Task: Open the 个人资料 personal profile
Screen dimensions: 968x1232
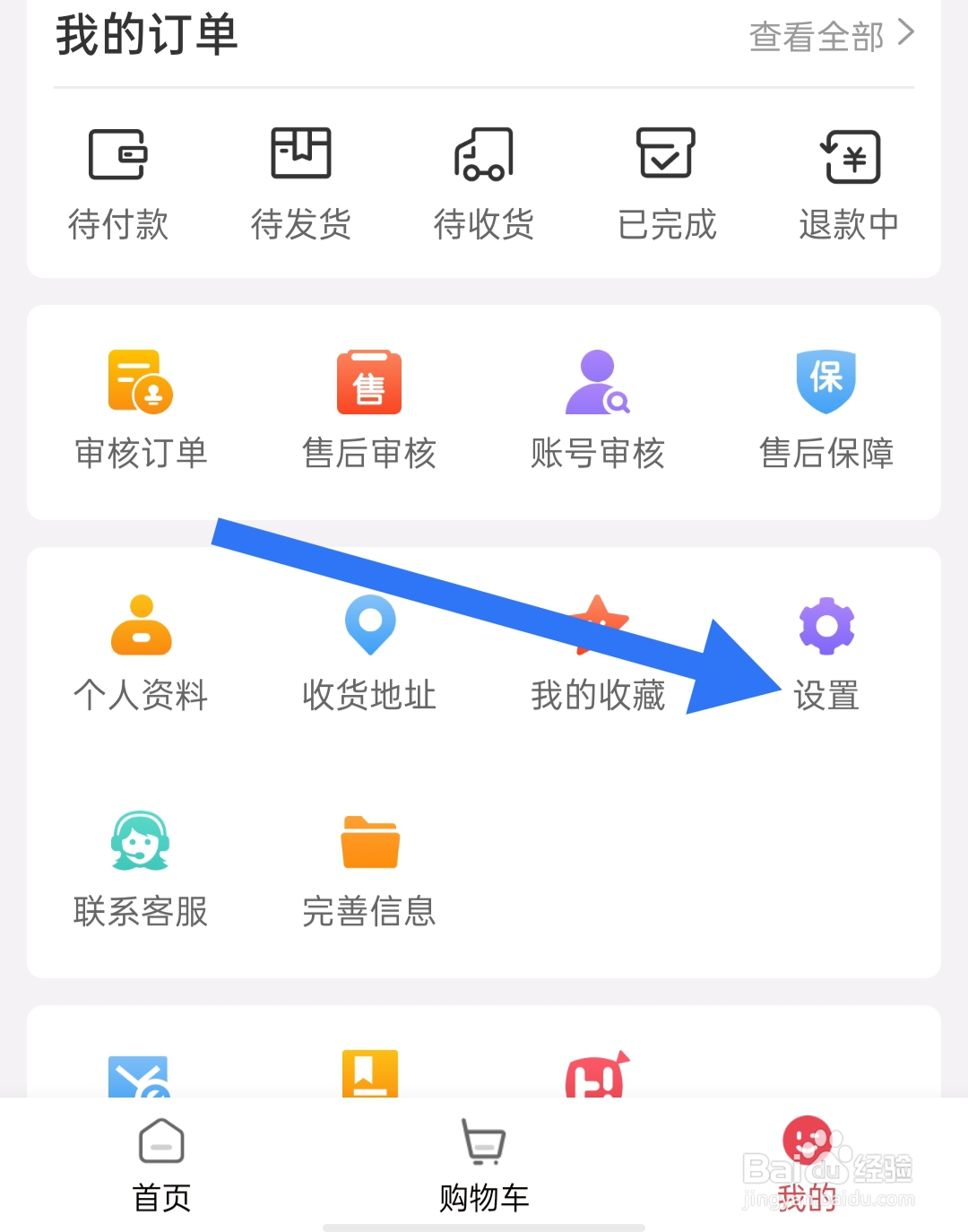Action: point(141,650)
